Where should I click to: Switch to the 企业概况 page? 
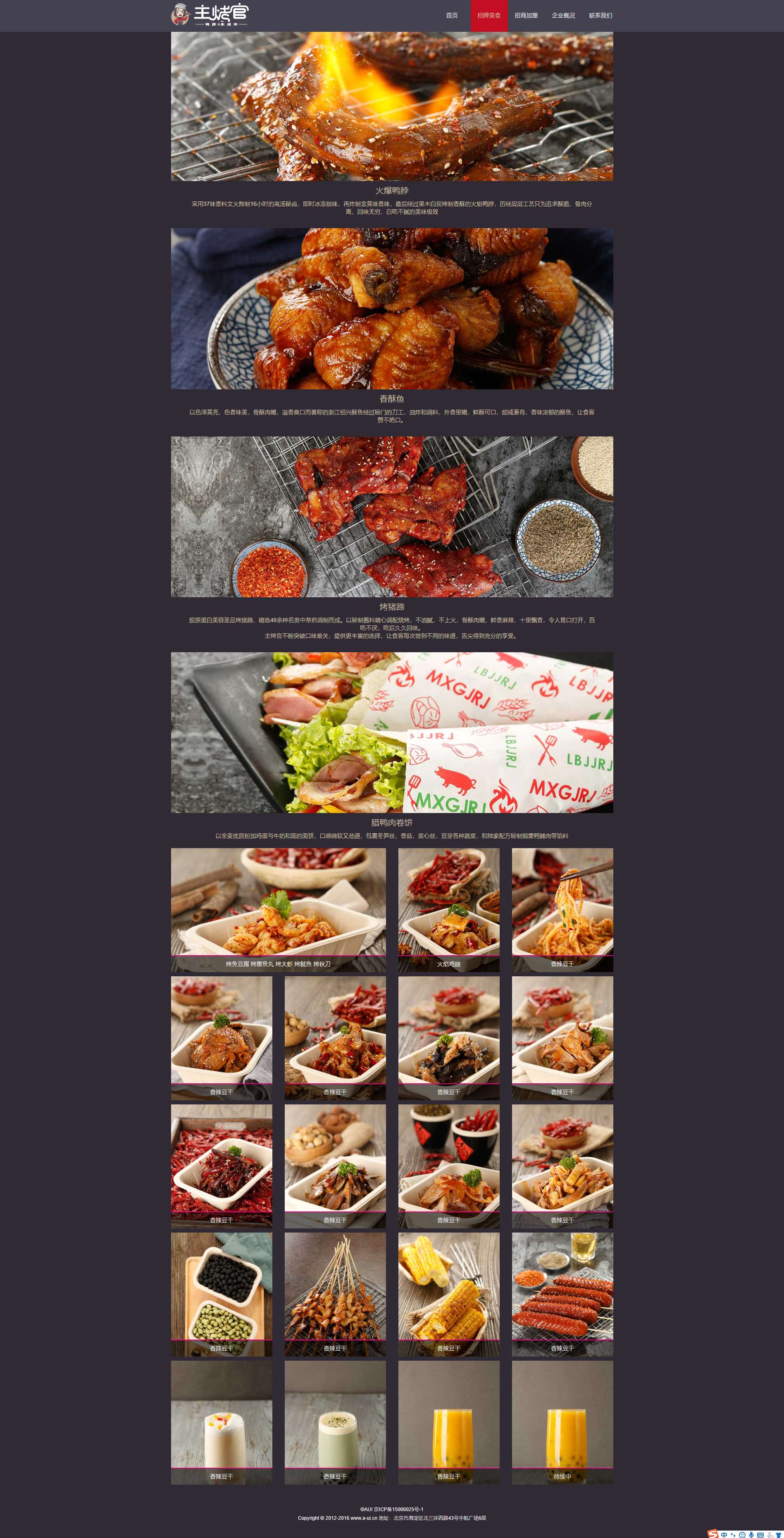coord(563,16)
